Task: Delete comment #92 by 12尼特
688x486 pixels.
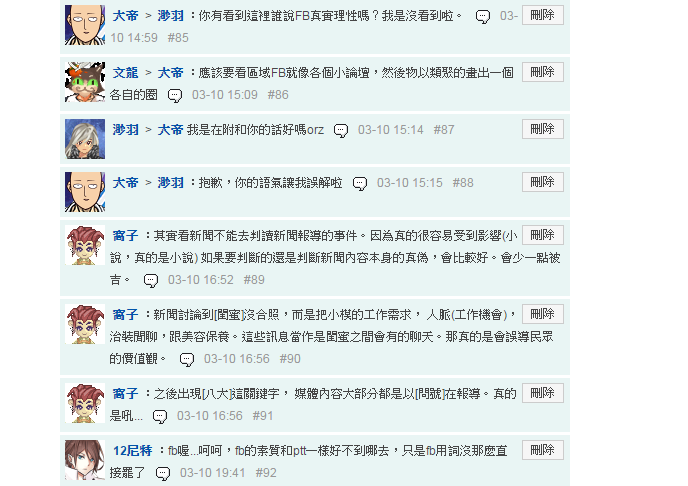Action: point(542,450)
